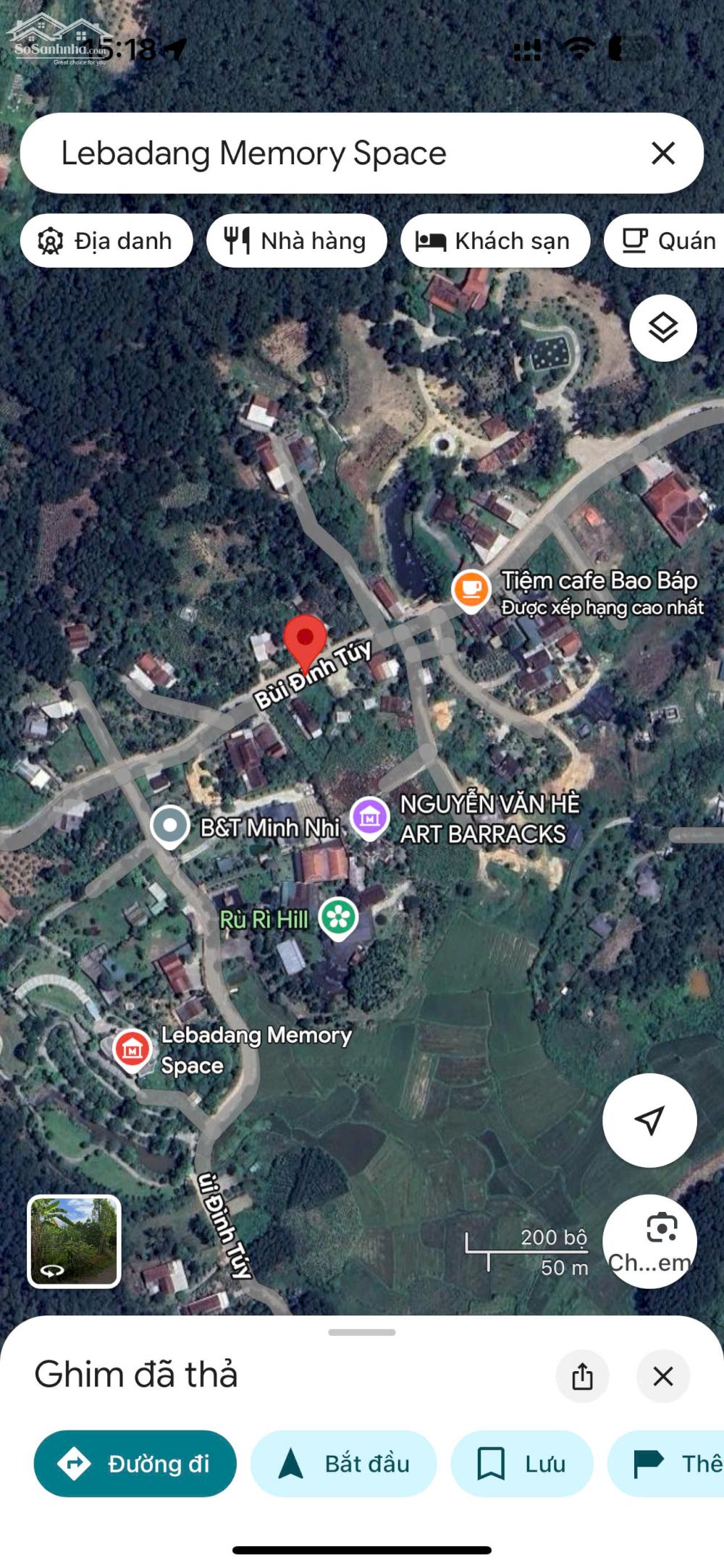Share the dropped pin

582,1376
